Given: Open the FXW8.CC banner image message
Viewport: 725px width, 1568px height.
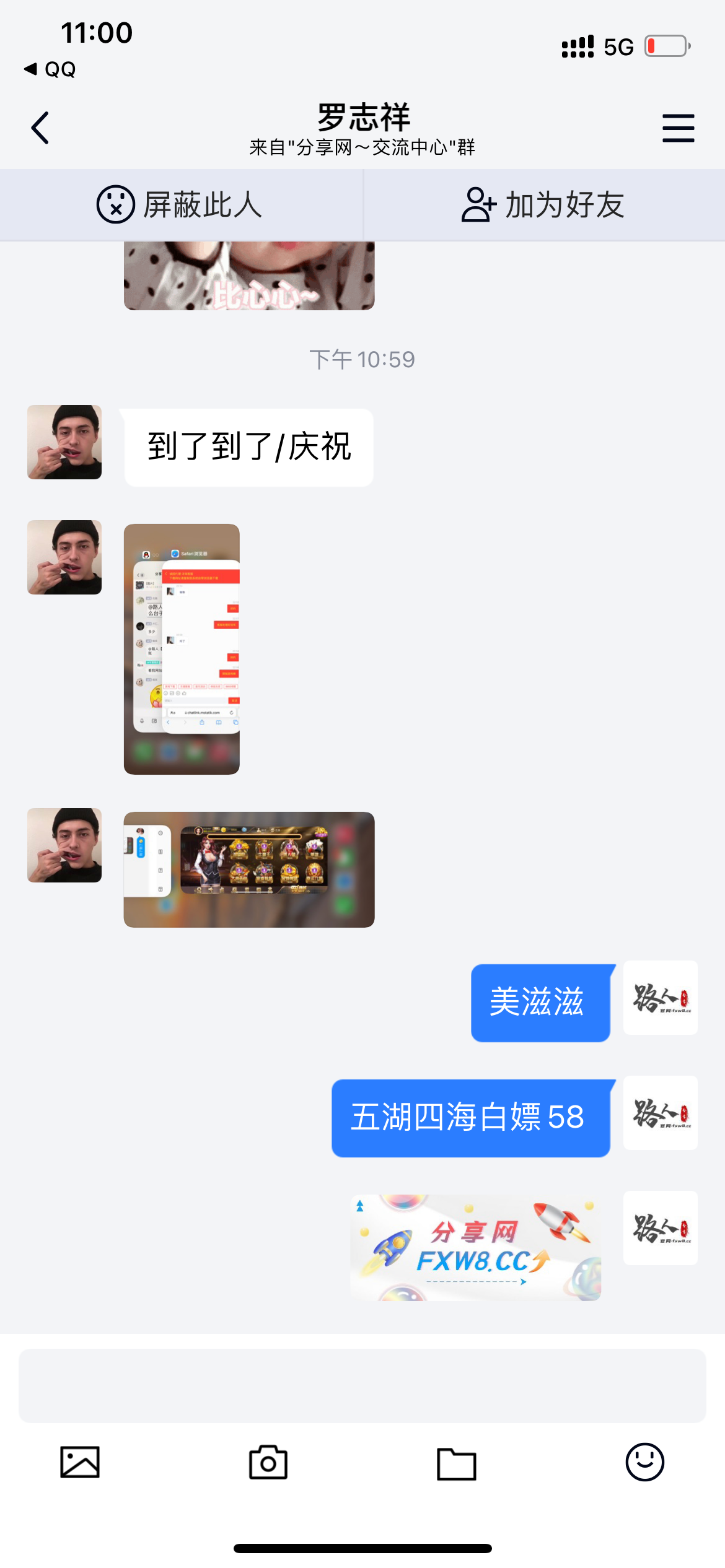Looking at the screenshot, I should 475,1247.
